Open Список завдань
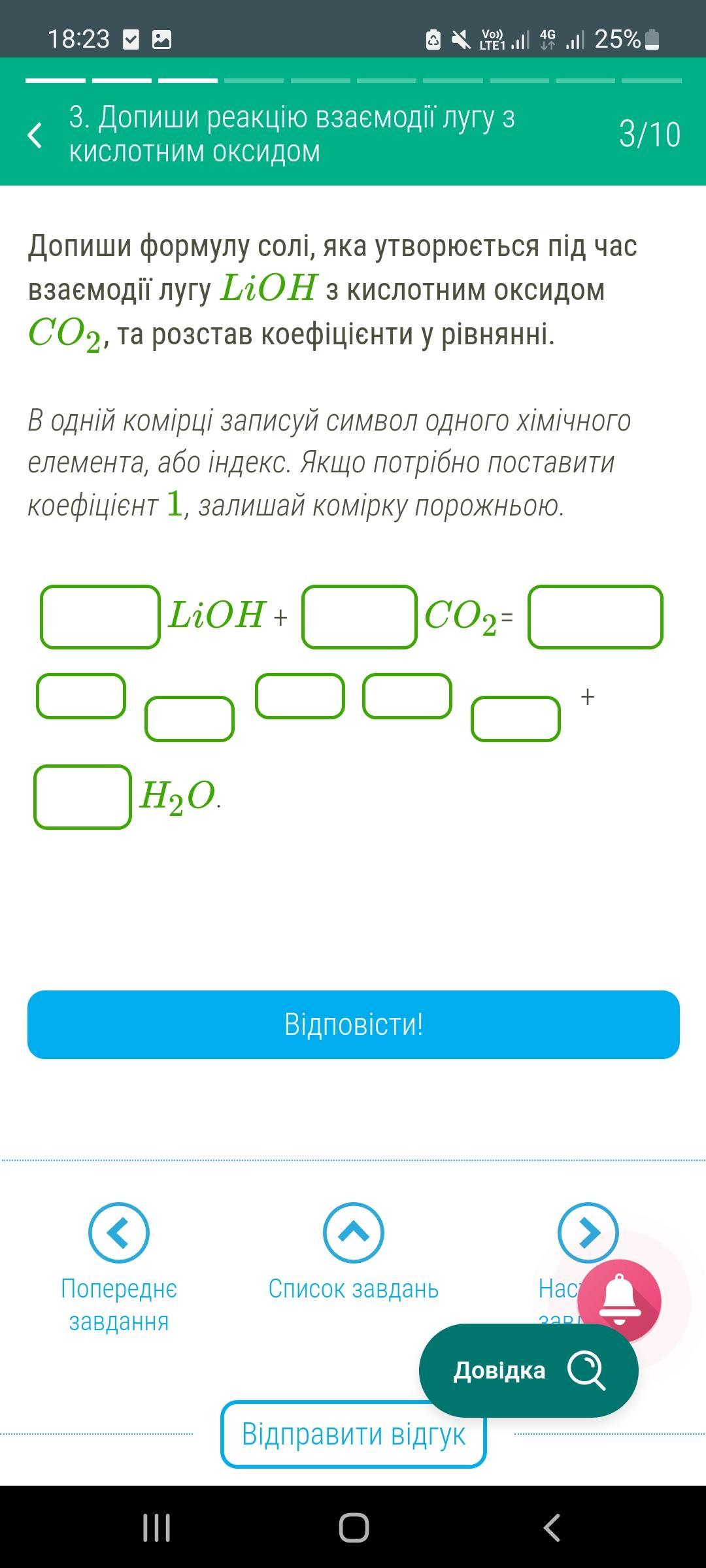This screenshot has width=706, height=1568. 354,1252
